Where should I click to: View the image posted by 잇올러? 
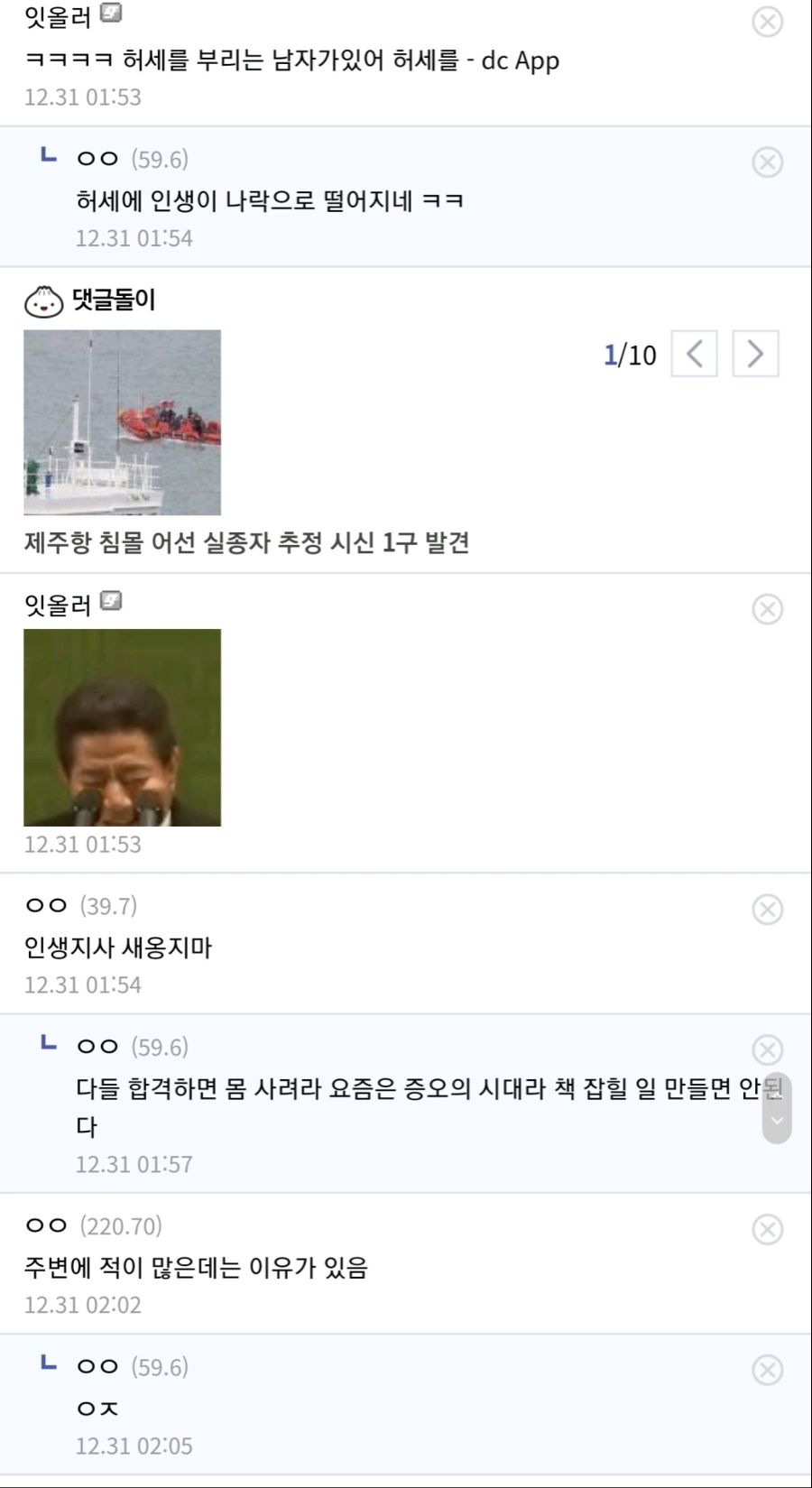[122, 727]
